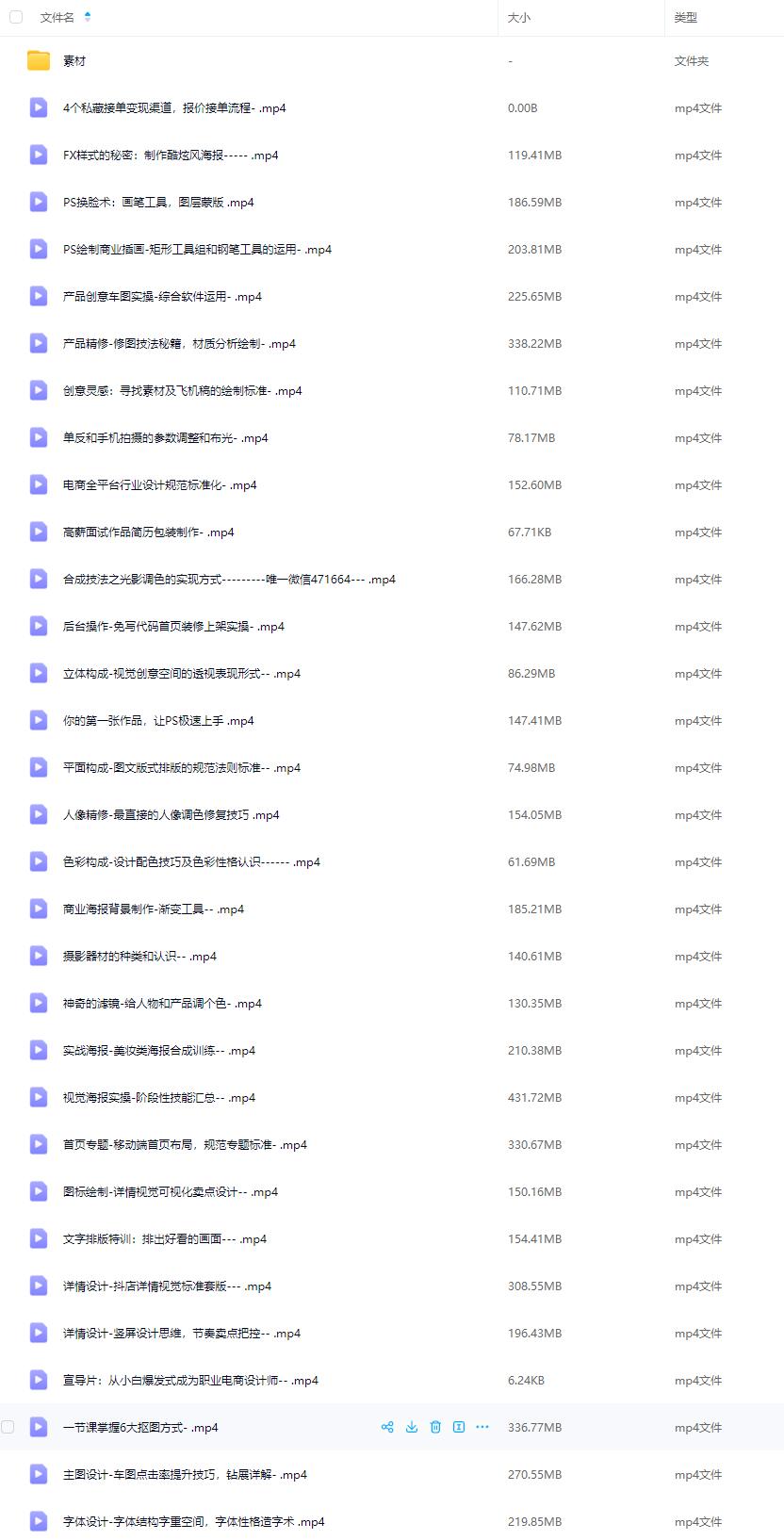This screenshot has width=784, height=1540.
Task: Open 文字排版特训 video file
Action: click(165, 1238)
